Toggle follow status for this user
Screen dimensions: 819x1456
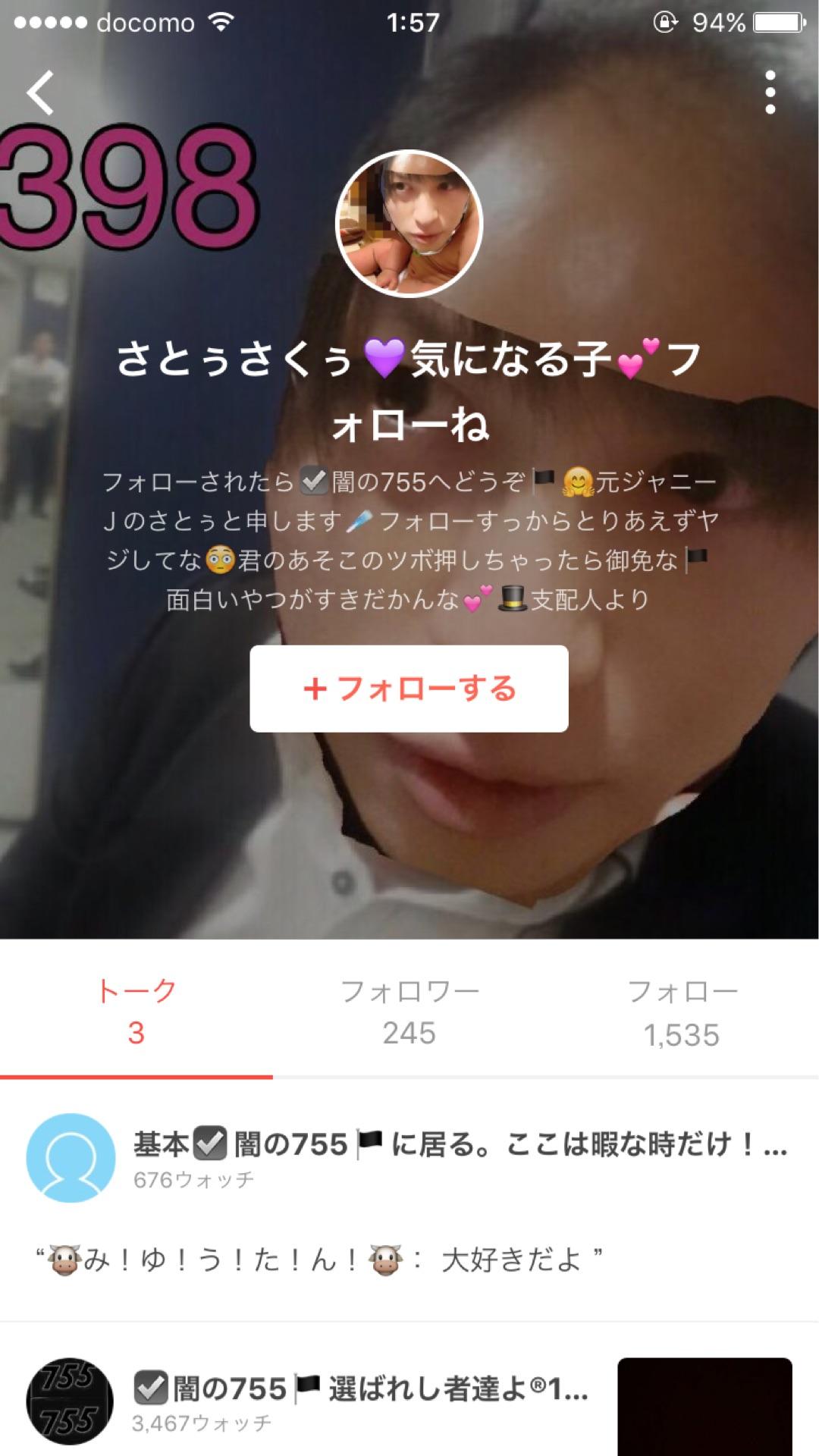[x=409, y=689]
